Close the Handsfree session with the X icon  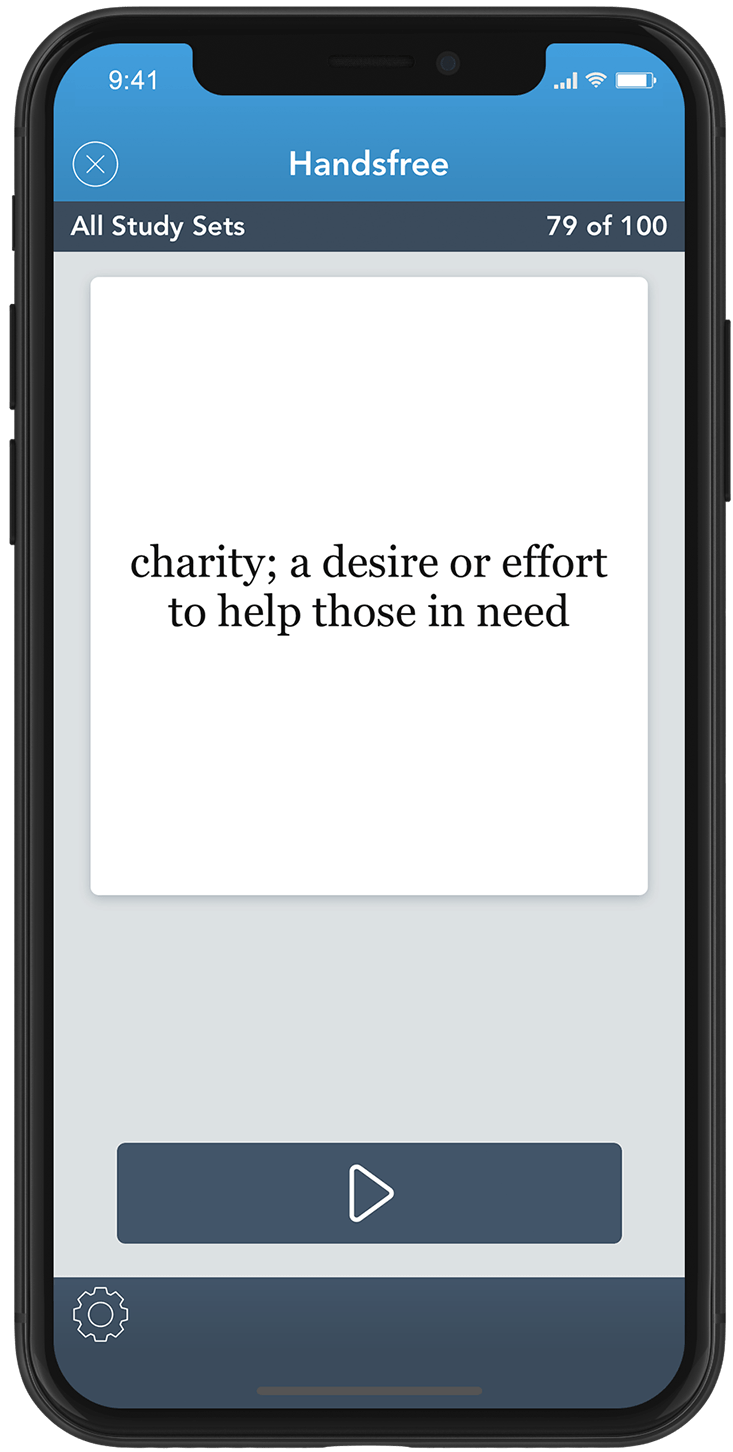coord(95,164)
